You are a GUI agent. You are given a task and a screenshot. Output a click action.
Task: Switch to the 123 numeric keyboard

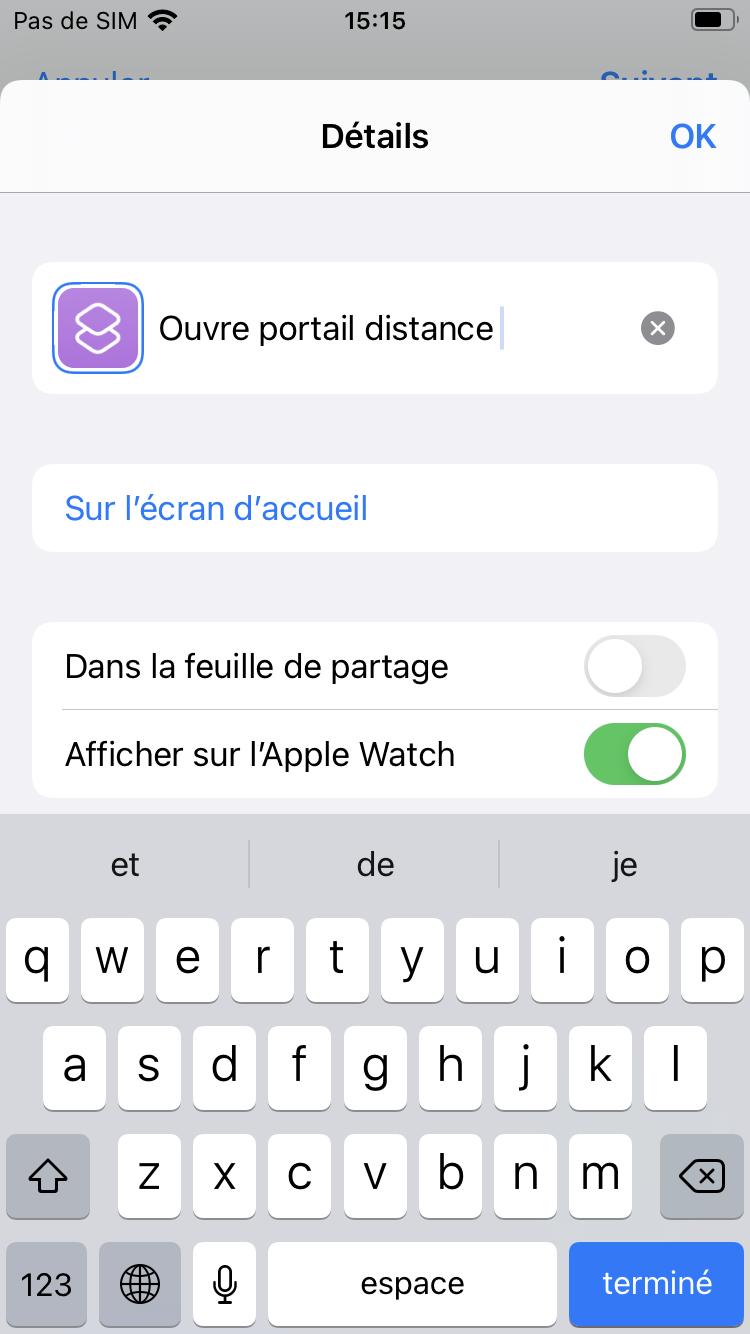tap(46, 1284)
